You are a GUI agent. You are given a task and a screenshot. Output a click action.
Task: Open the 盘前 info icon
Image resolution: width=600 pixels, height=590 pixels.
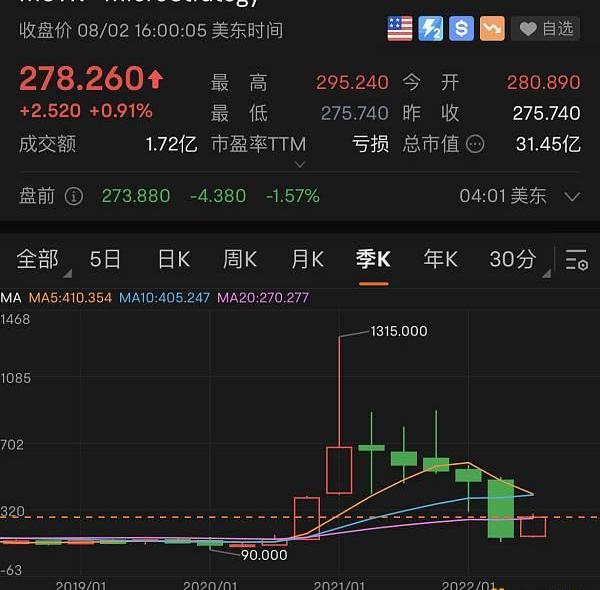pos(73,196)
